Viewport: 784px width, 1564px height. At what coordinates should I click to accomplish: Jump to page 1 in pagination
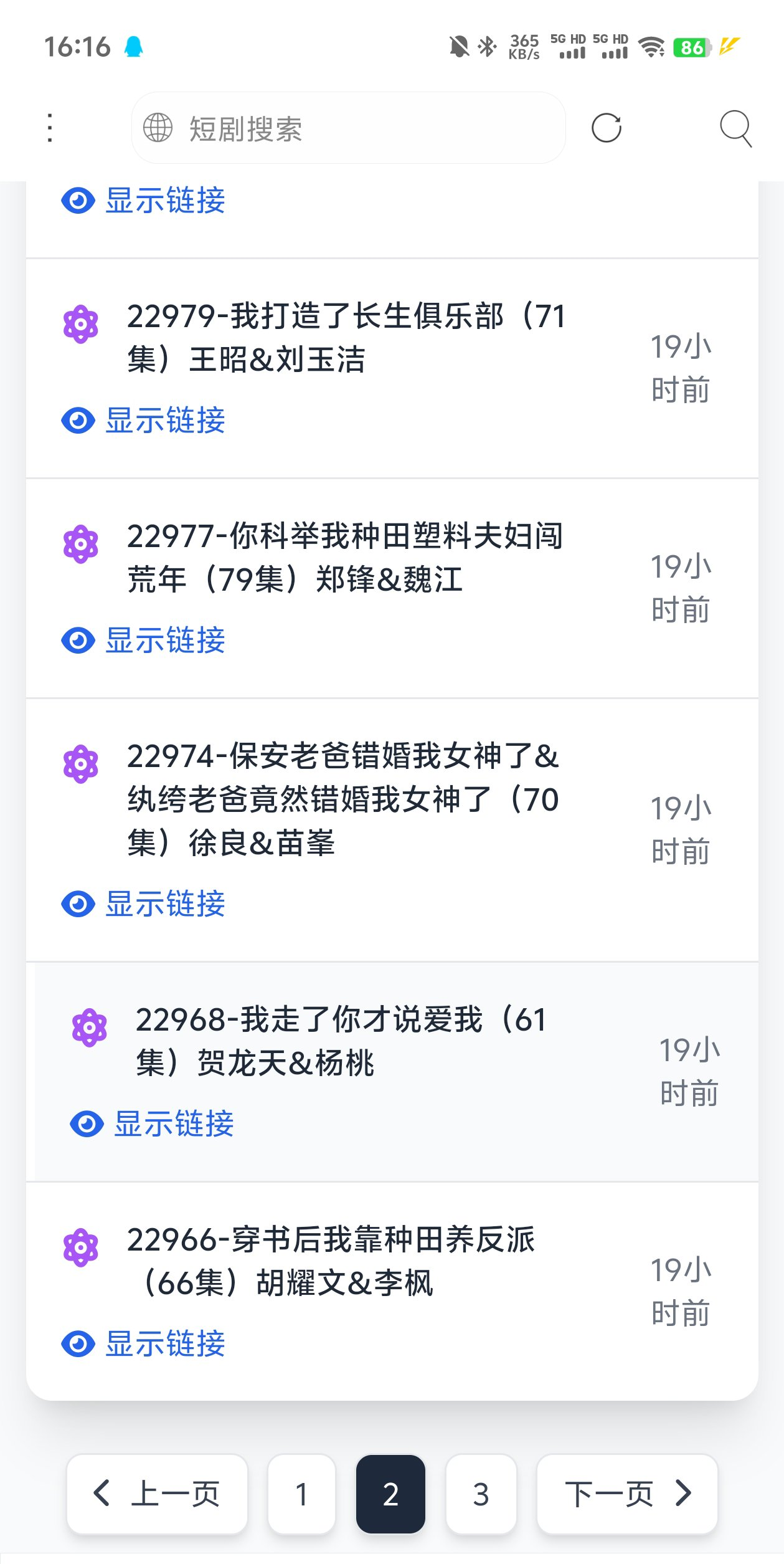[x=301, y=1492]
